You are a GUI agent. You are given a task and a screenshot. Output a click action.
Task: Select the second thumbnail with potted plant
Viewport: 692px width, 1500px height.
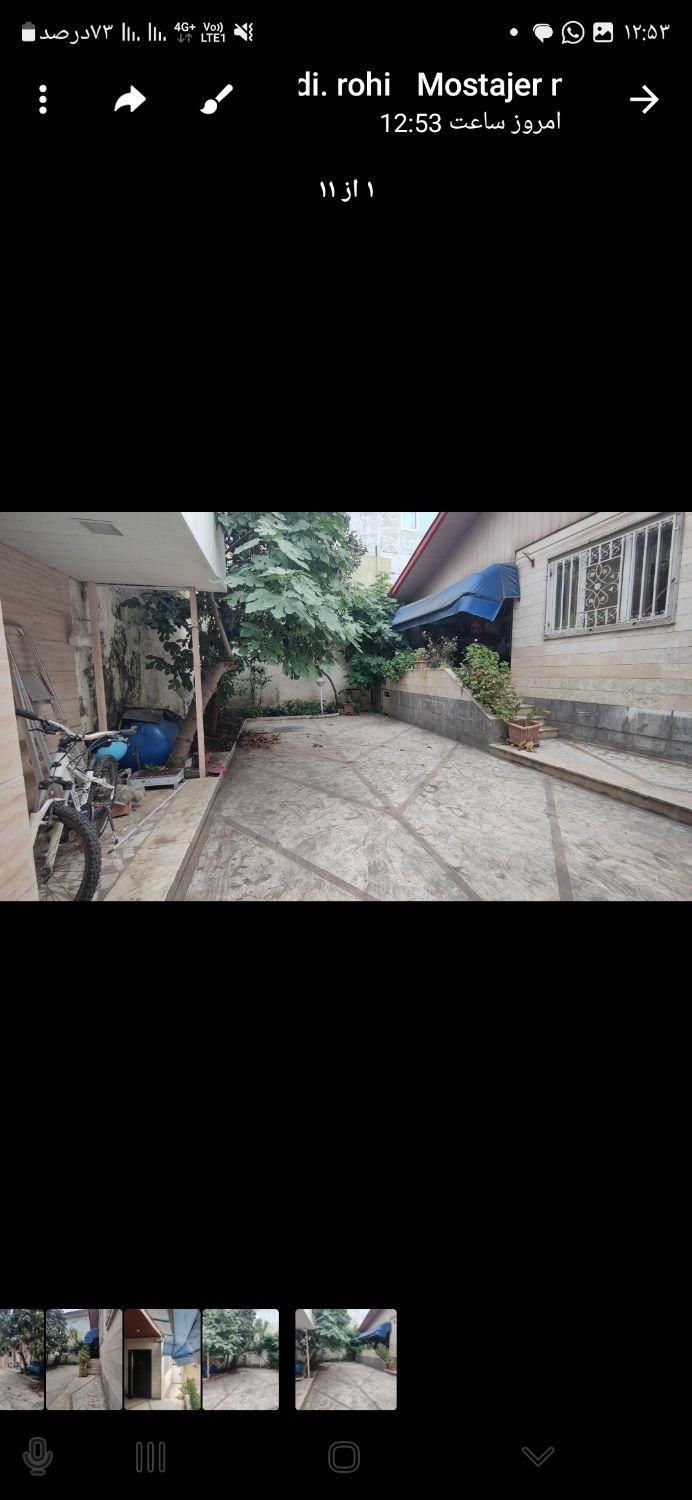(x=84, y=1360)
